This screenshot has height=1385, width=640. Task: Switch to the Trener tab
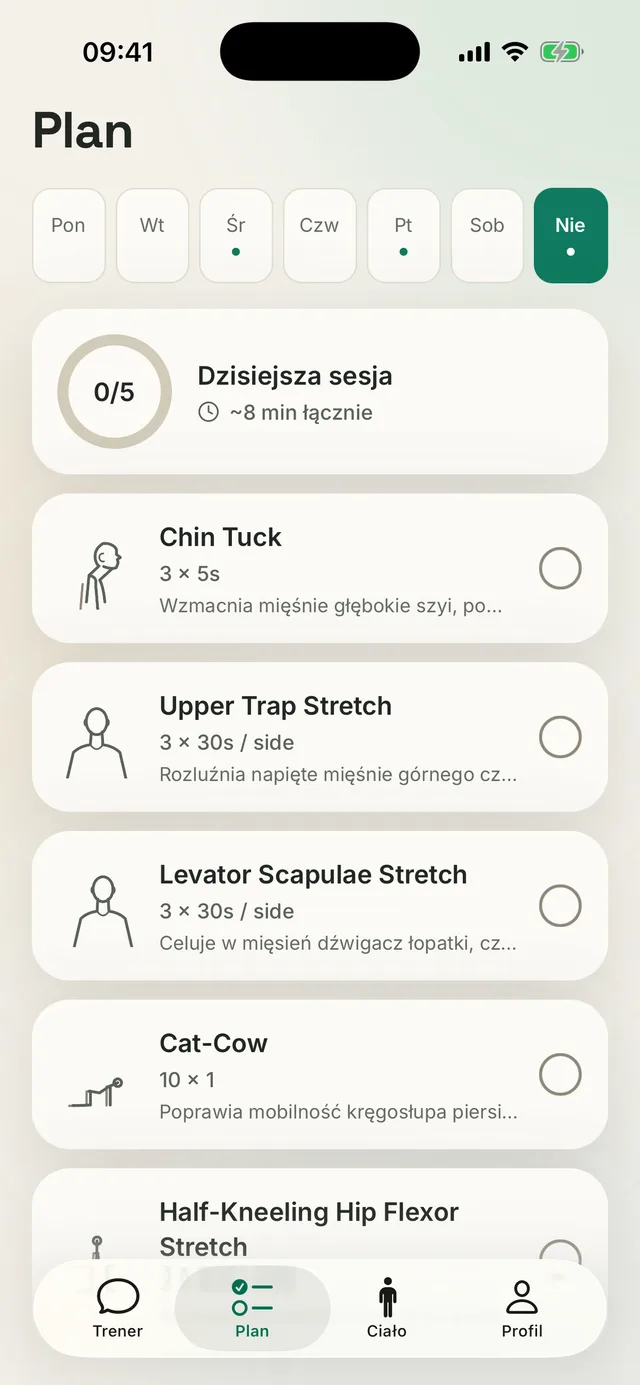118,1308
